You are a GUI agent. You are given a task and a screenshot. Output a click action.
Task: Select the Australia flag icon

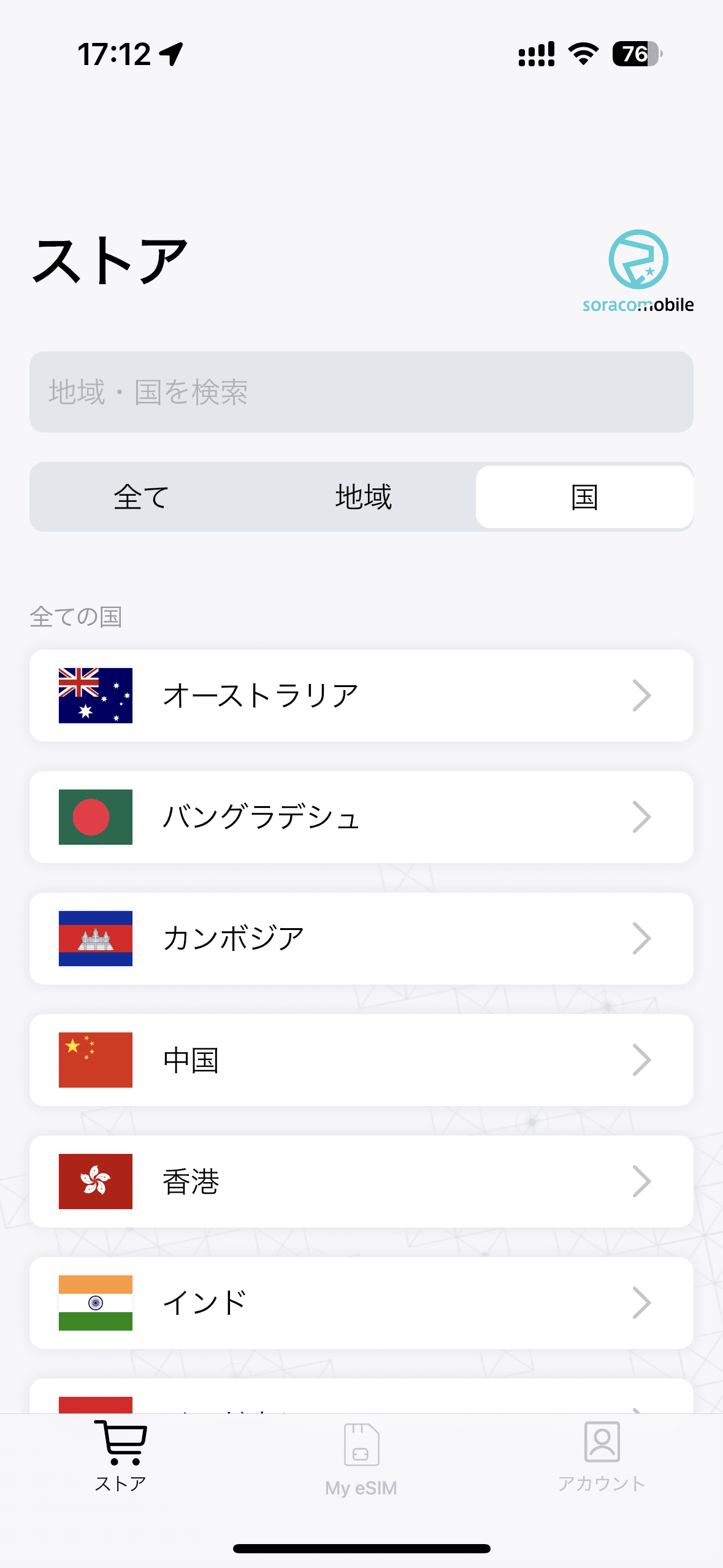pyautogui.click(x=94, y=694)
